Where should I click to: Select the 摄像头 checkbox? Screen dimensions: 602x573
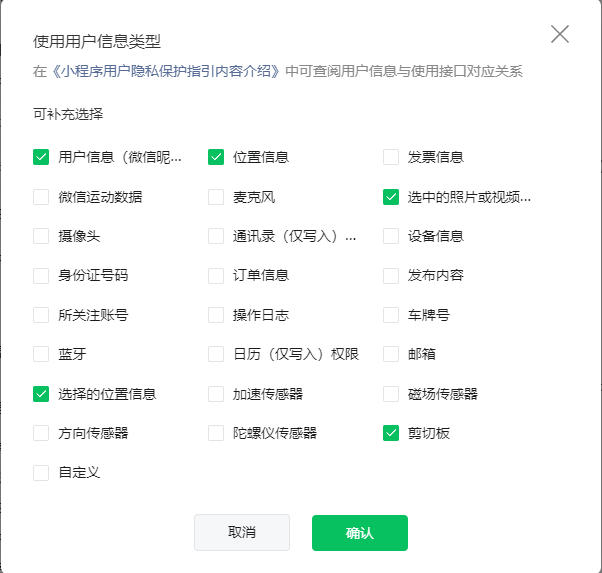point(41,236)
